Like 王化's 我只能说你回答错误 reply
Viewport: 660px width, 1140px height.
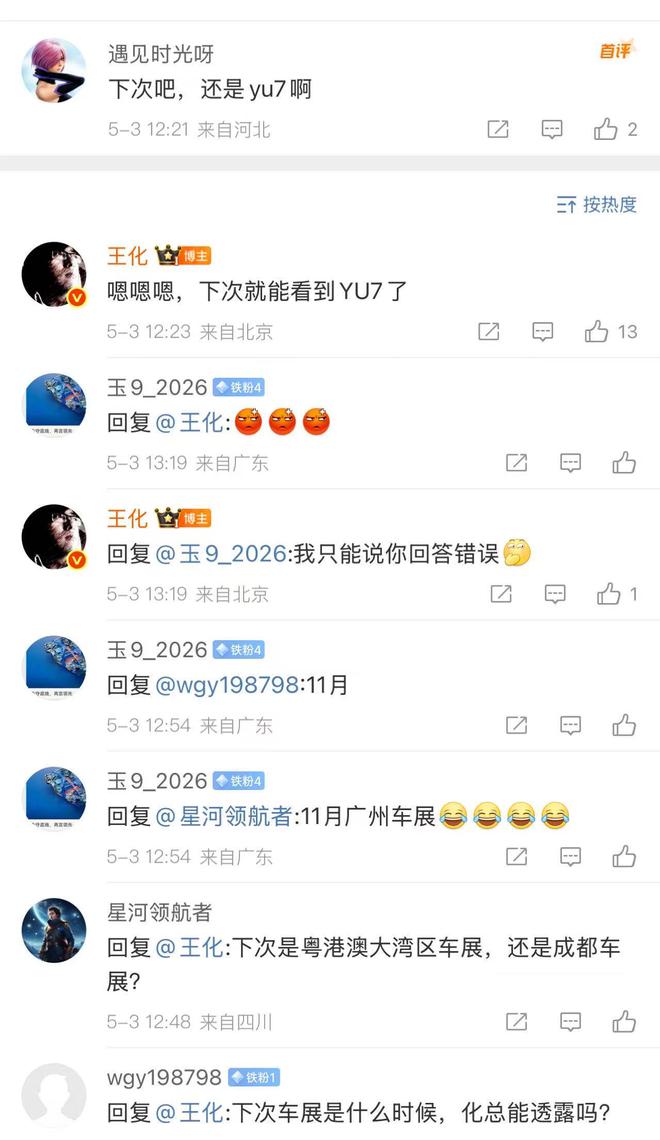click(609, 594)
